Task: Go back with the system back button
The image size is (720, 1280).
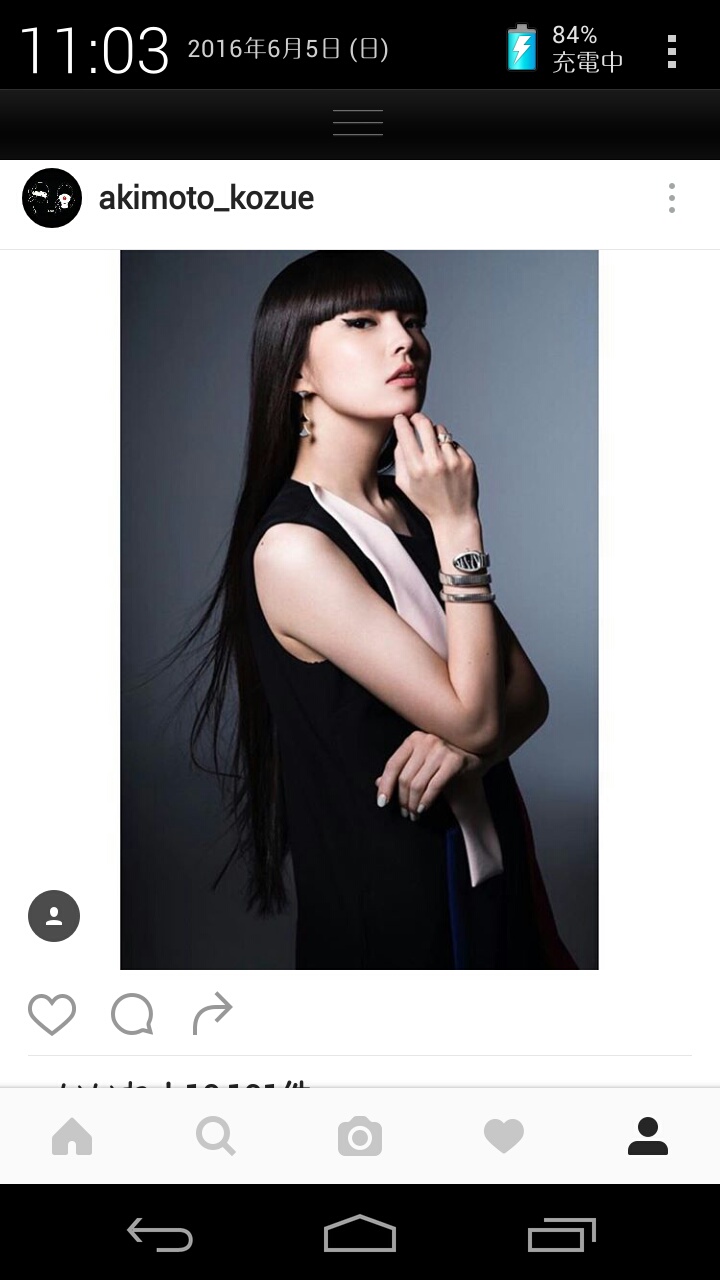Action: click(160, 1235)
